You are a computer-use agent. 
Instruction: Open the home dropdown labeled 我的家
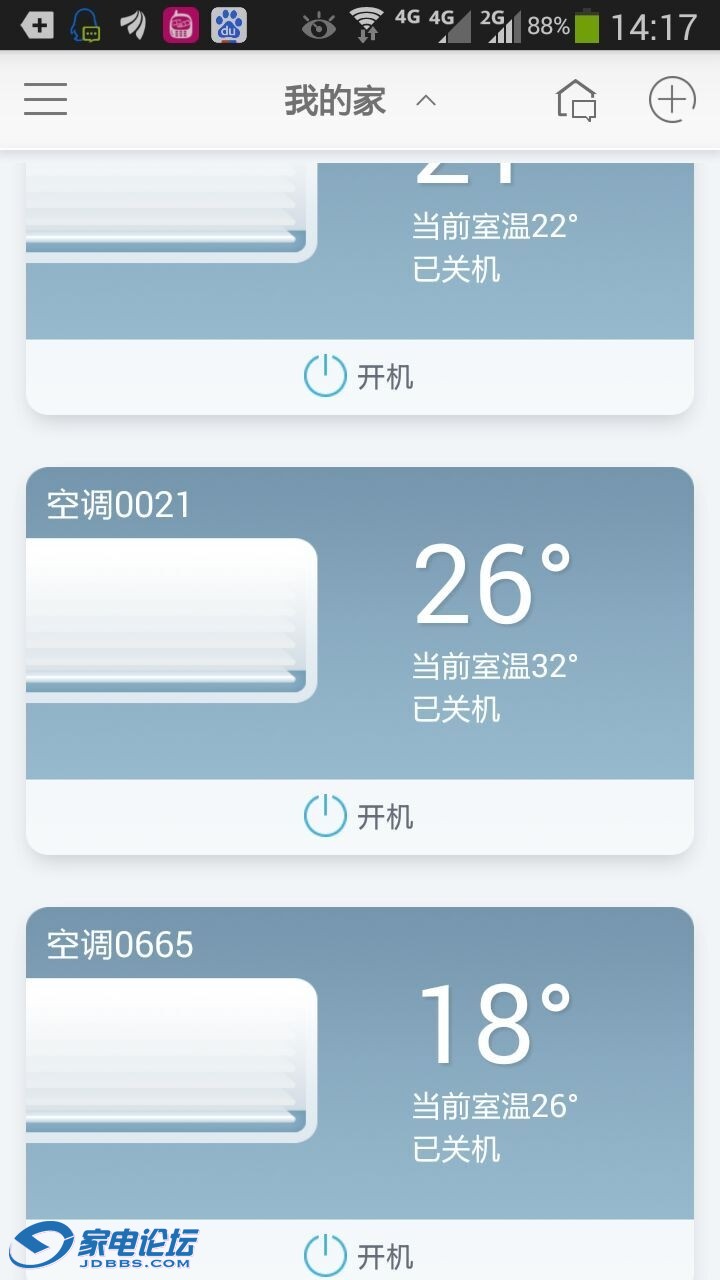click(335, 99)
